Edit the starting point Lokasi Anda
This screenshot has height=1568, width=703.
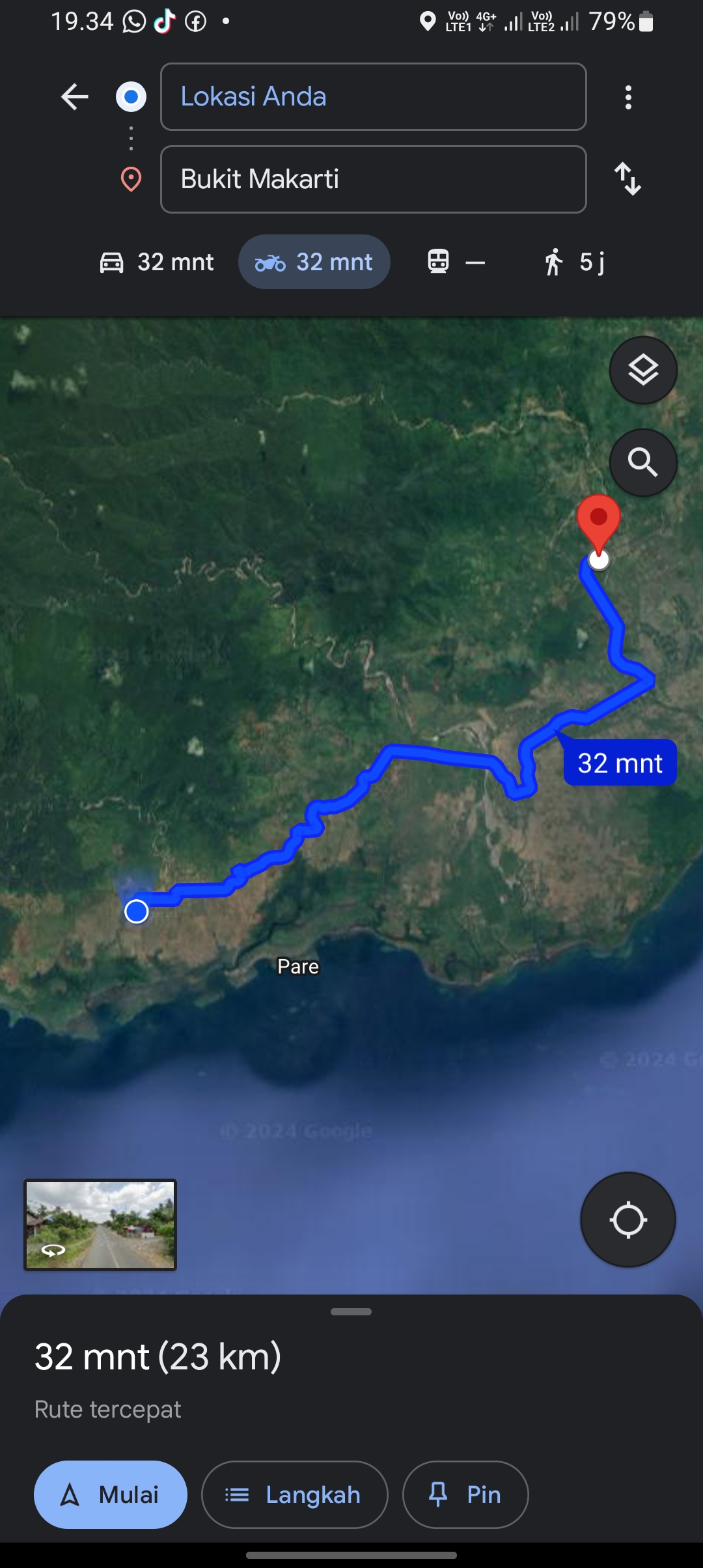pyautogui.click(x=374, y=97)
